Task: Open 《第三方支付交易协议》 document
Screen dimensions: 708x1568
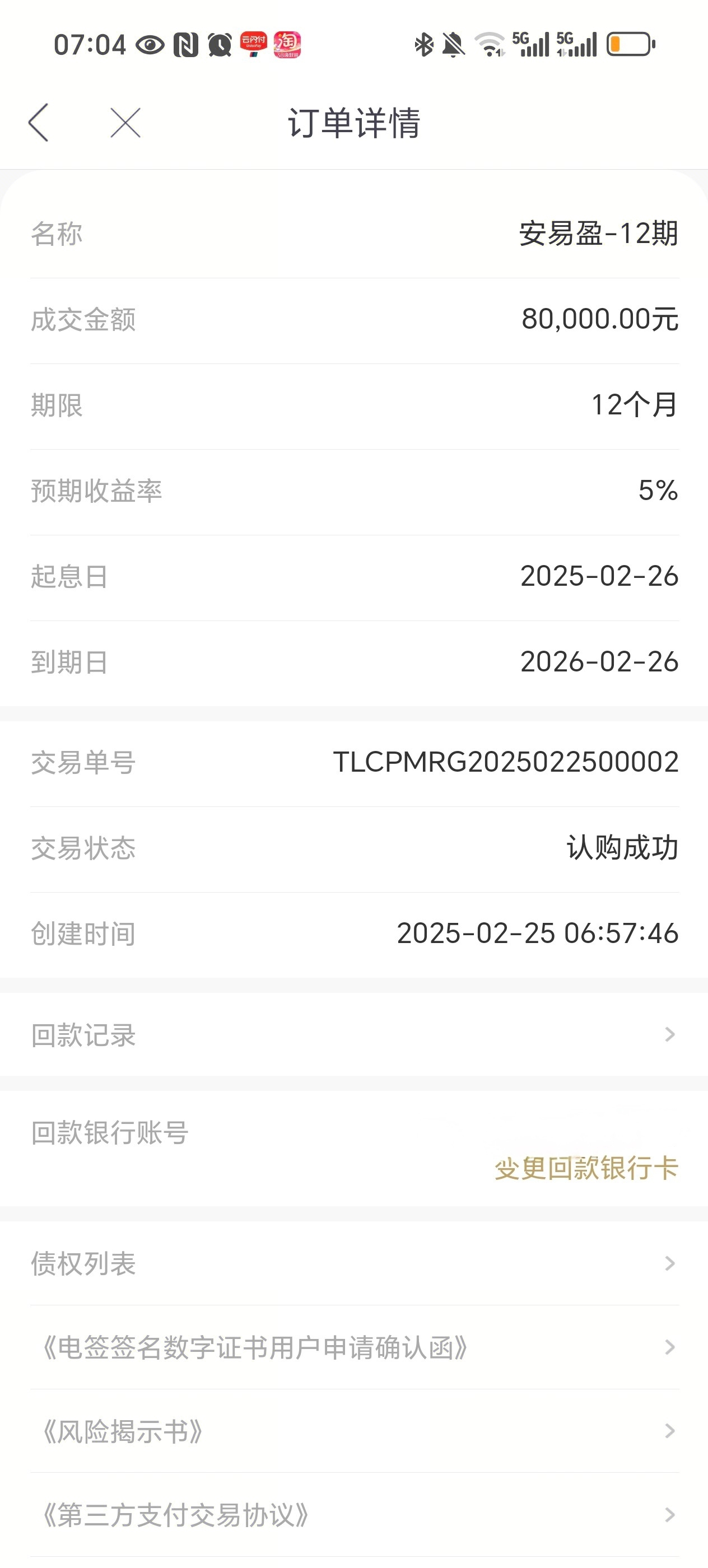Action: [x=353, y=1515]
